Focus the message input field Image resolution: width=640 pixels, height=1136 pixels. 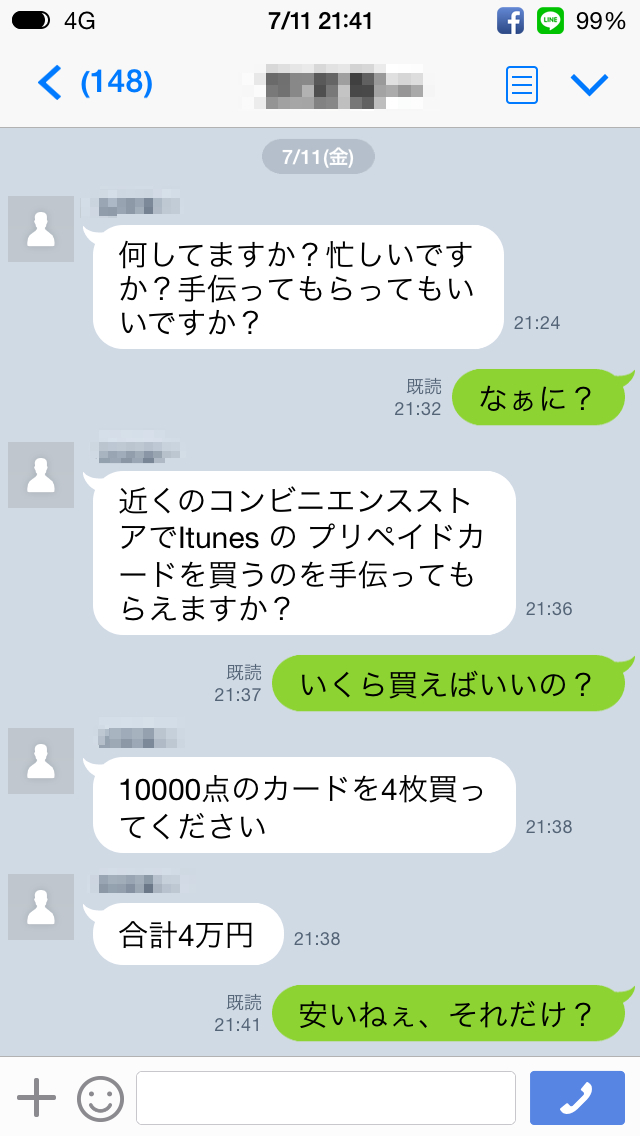325,1098
